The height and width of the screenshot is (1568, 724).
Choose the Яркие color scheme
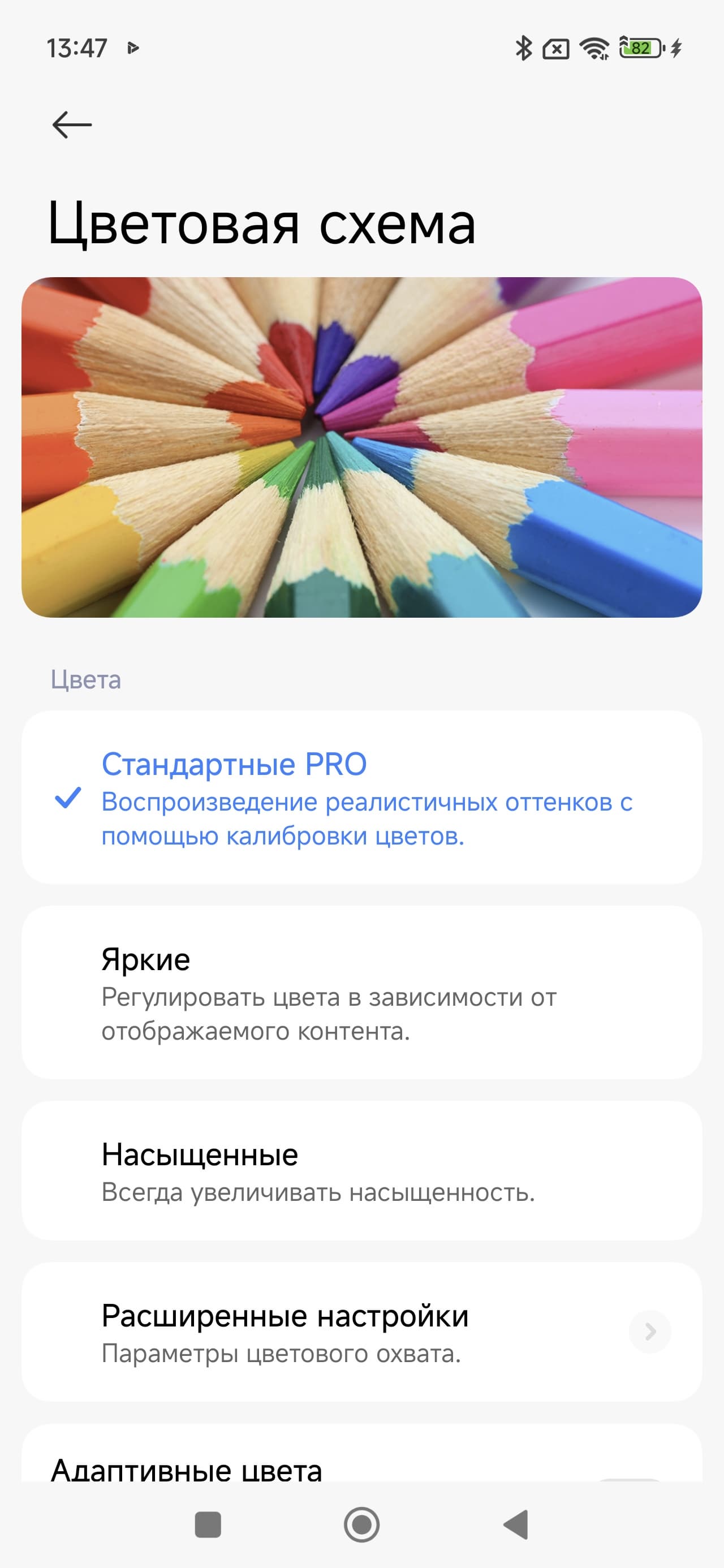361,993
